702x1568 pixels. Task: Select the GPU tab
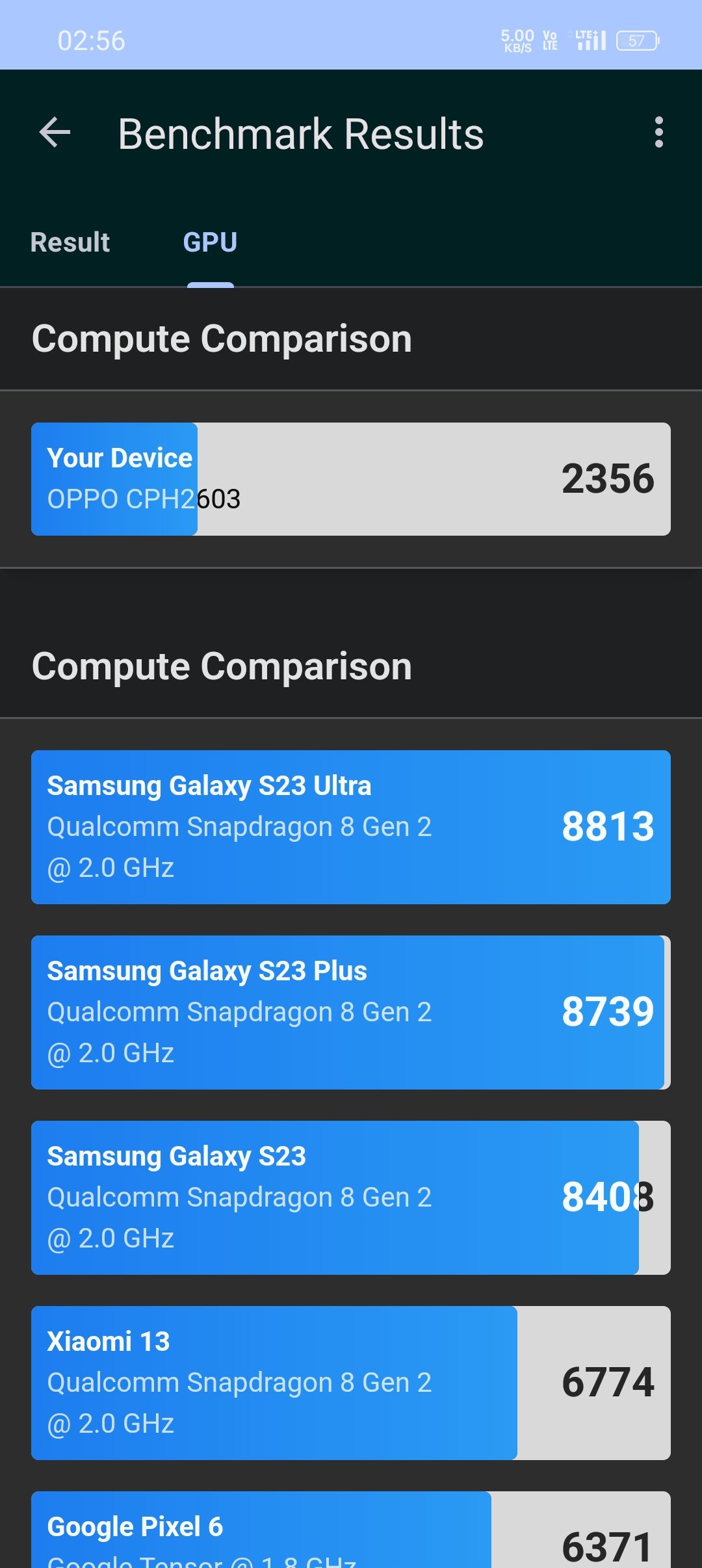click(210, 242)
